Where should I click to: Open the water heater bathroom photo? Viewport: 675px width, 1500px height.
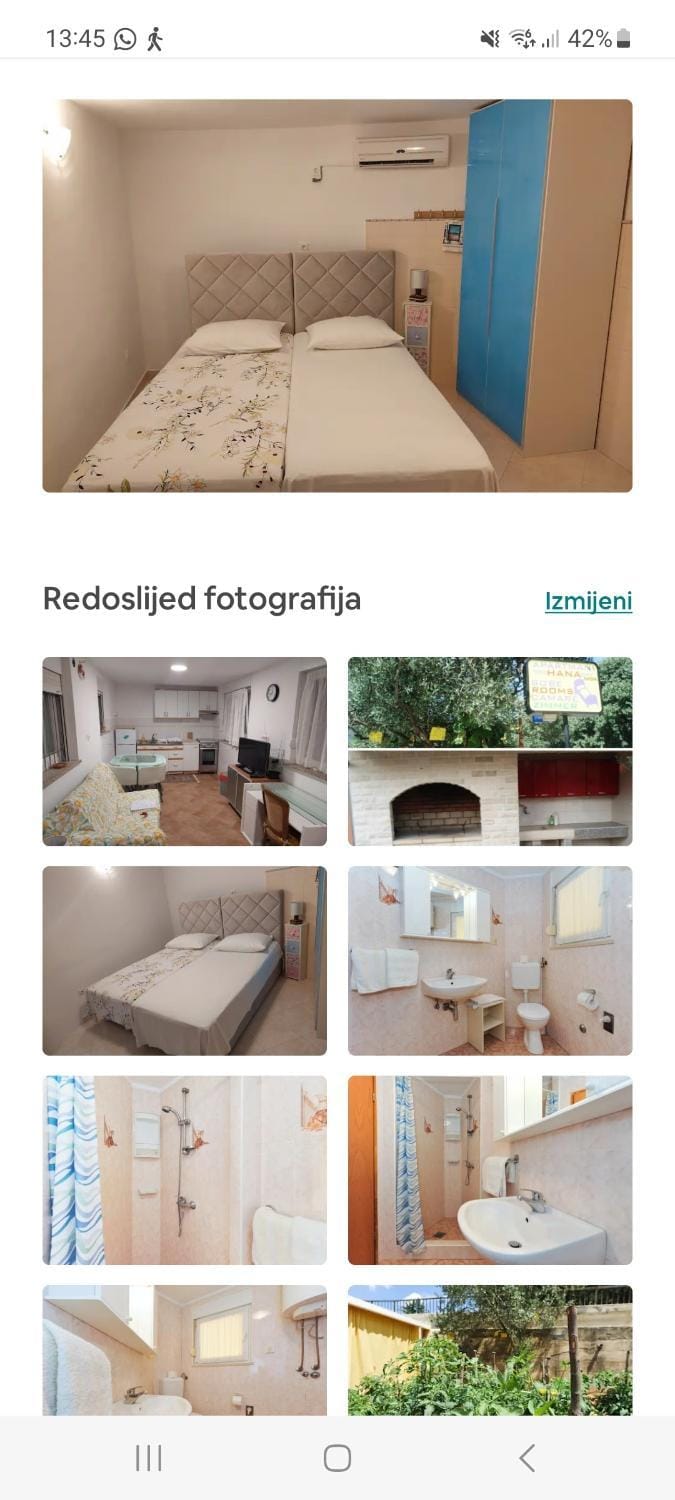[184, 1350]
